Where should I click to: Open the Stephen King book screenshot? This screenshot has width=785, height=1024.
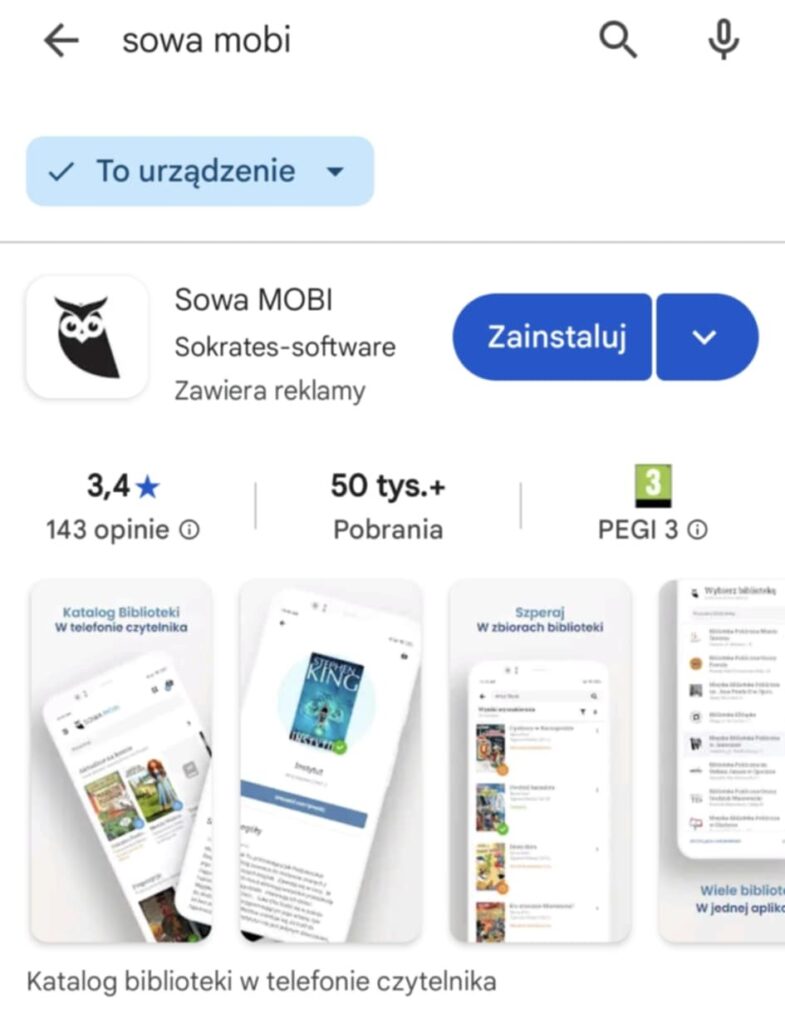[331, 760]
